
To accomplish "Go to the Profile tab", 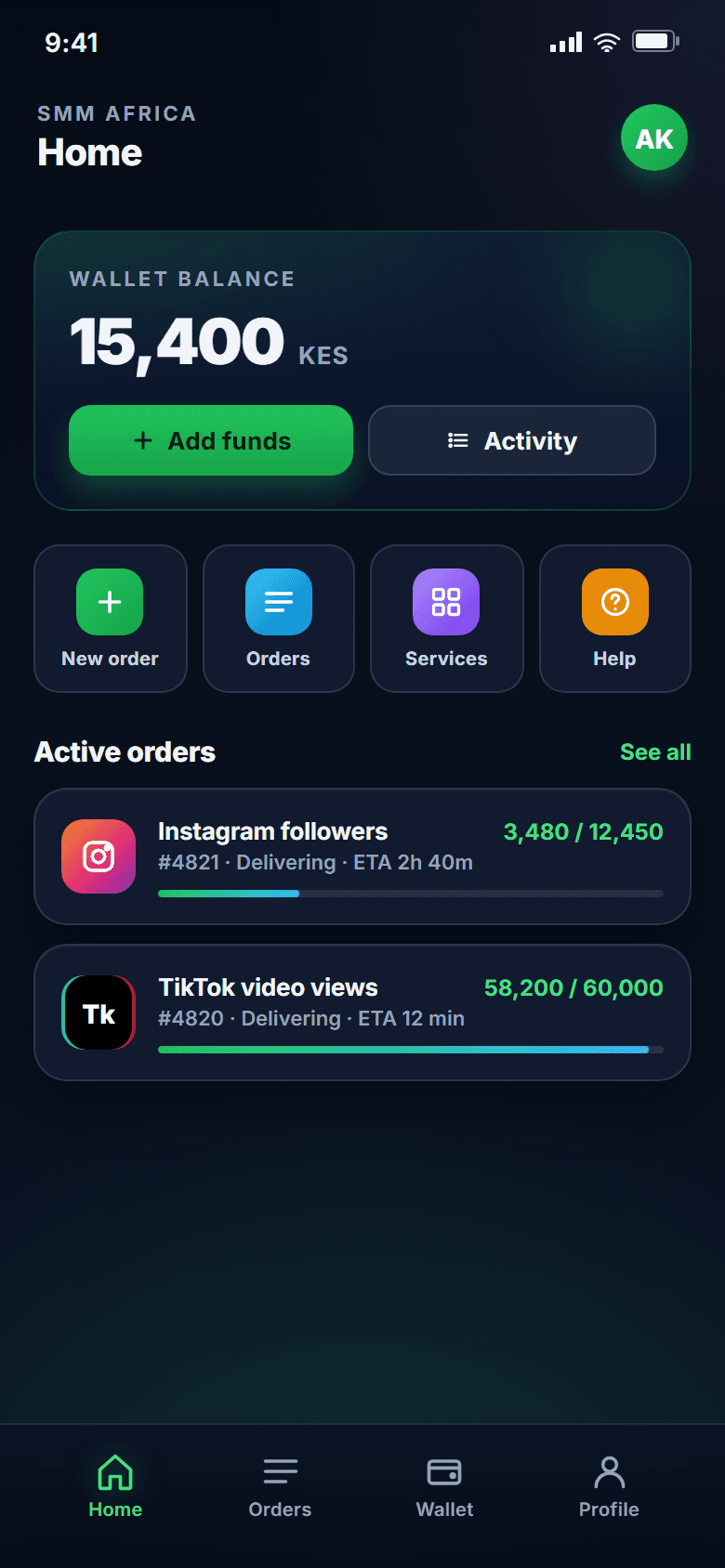I will tap(609, 1486).
